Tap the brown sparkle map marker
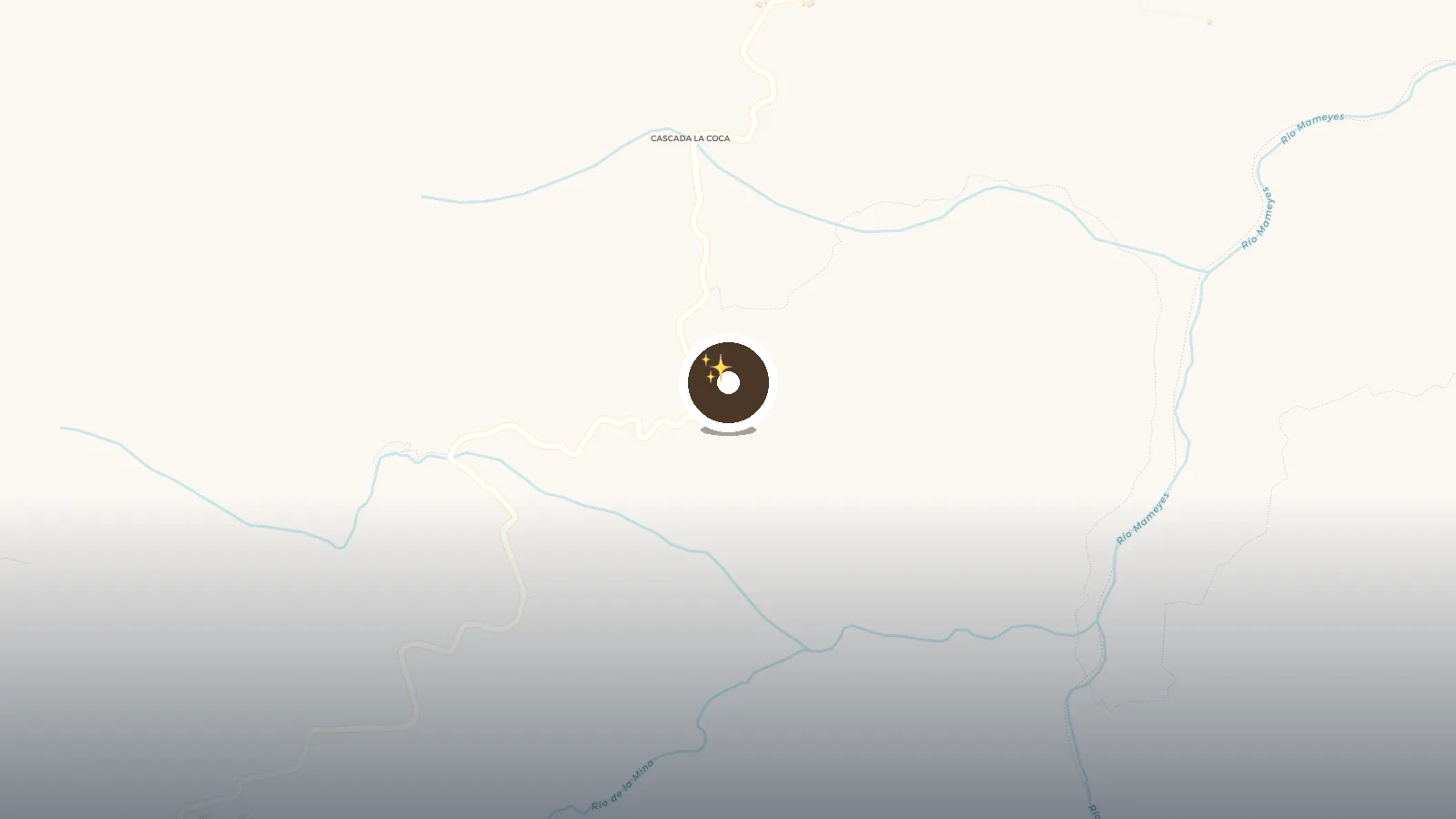Image resolution: width=1456 pixels, height=819 pixels. click(x=728, y=382)
